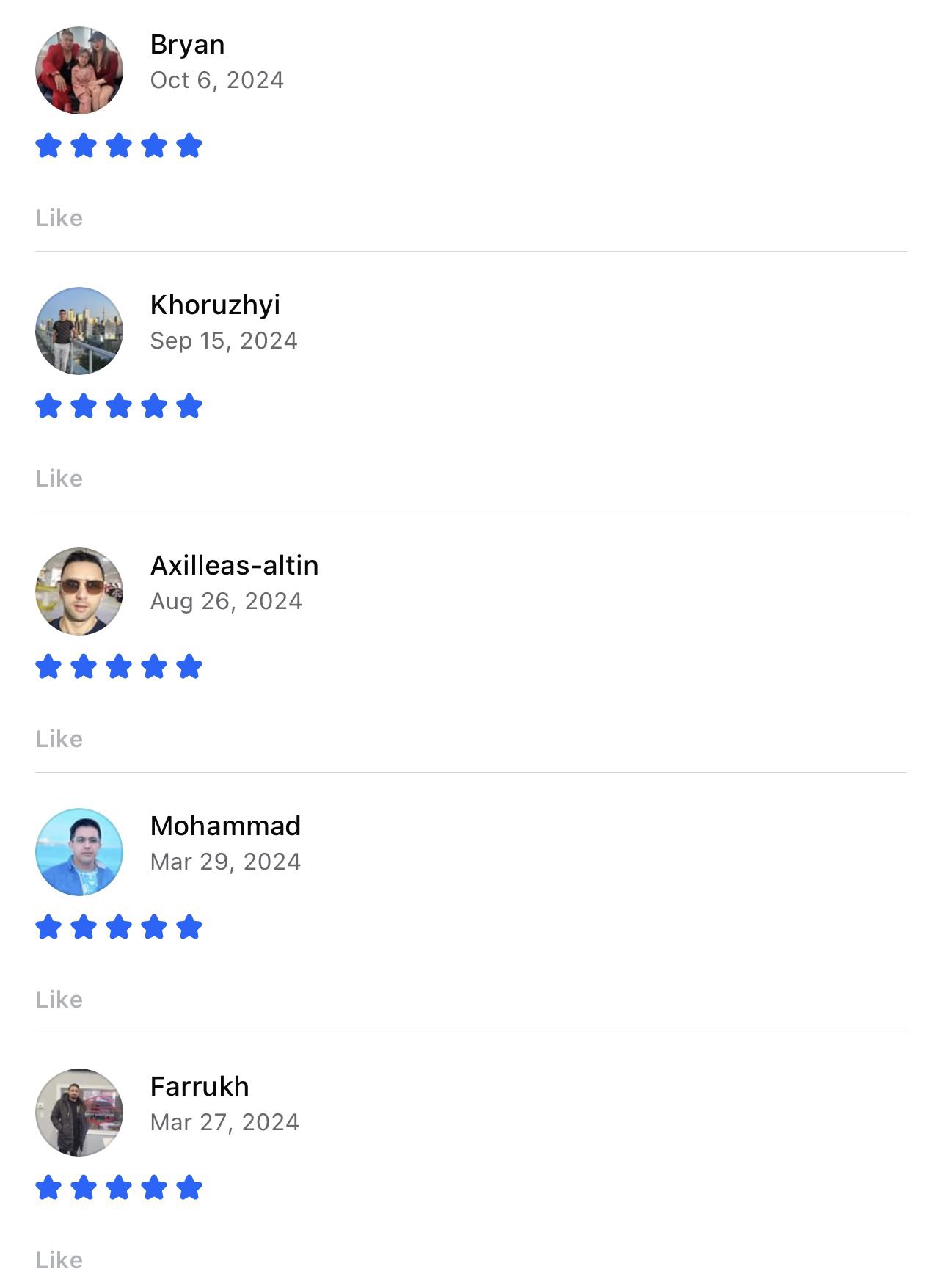Select Farrukh's profile photo
The image size is (942, 1288).
(x=79, y=1113)
